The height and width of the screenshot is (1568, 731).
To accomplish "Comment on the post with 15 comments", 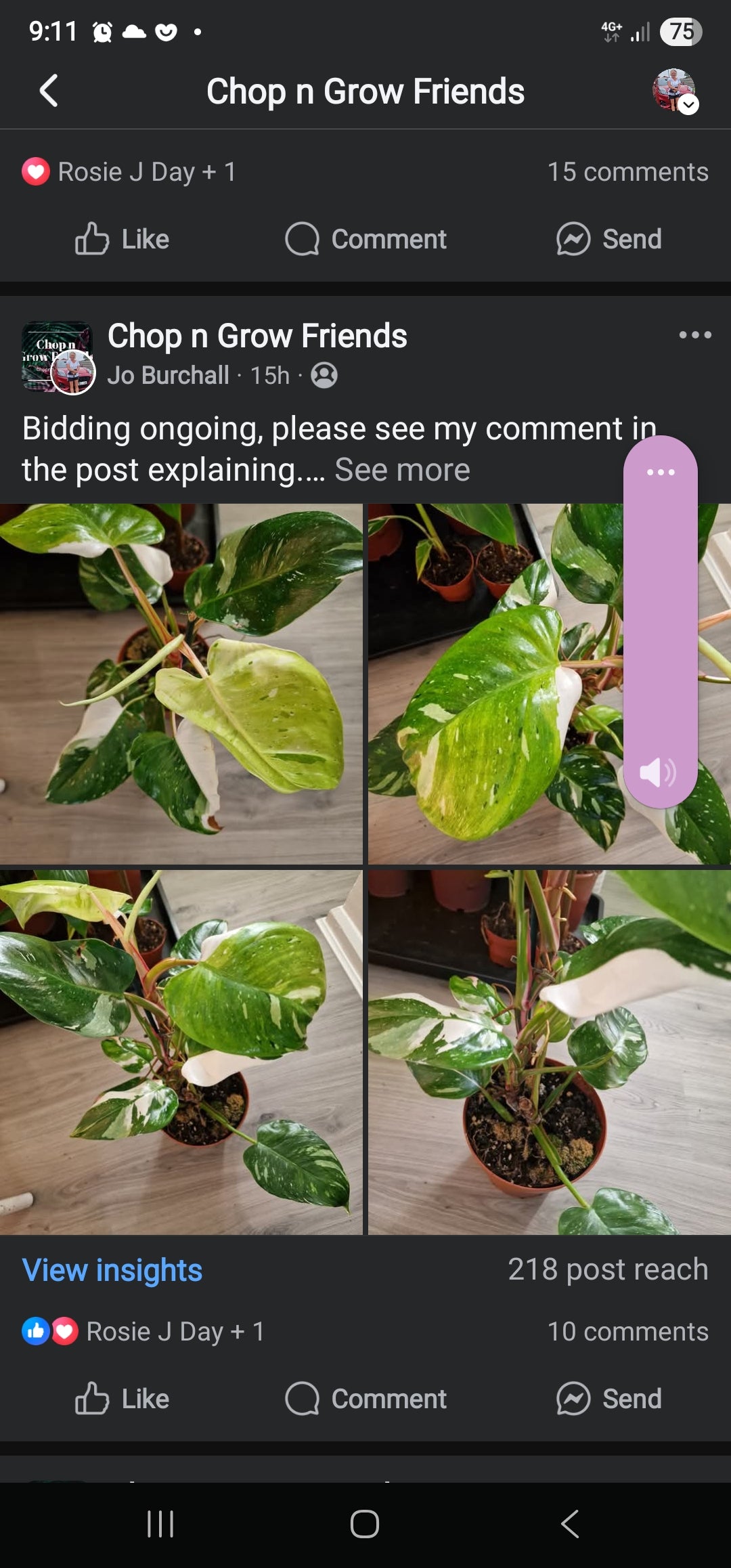I will click(366, 239).
